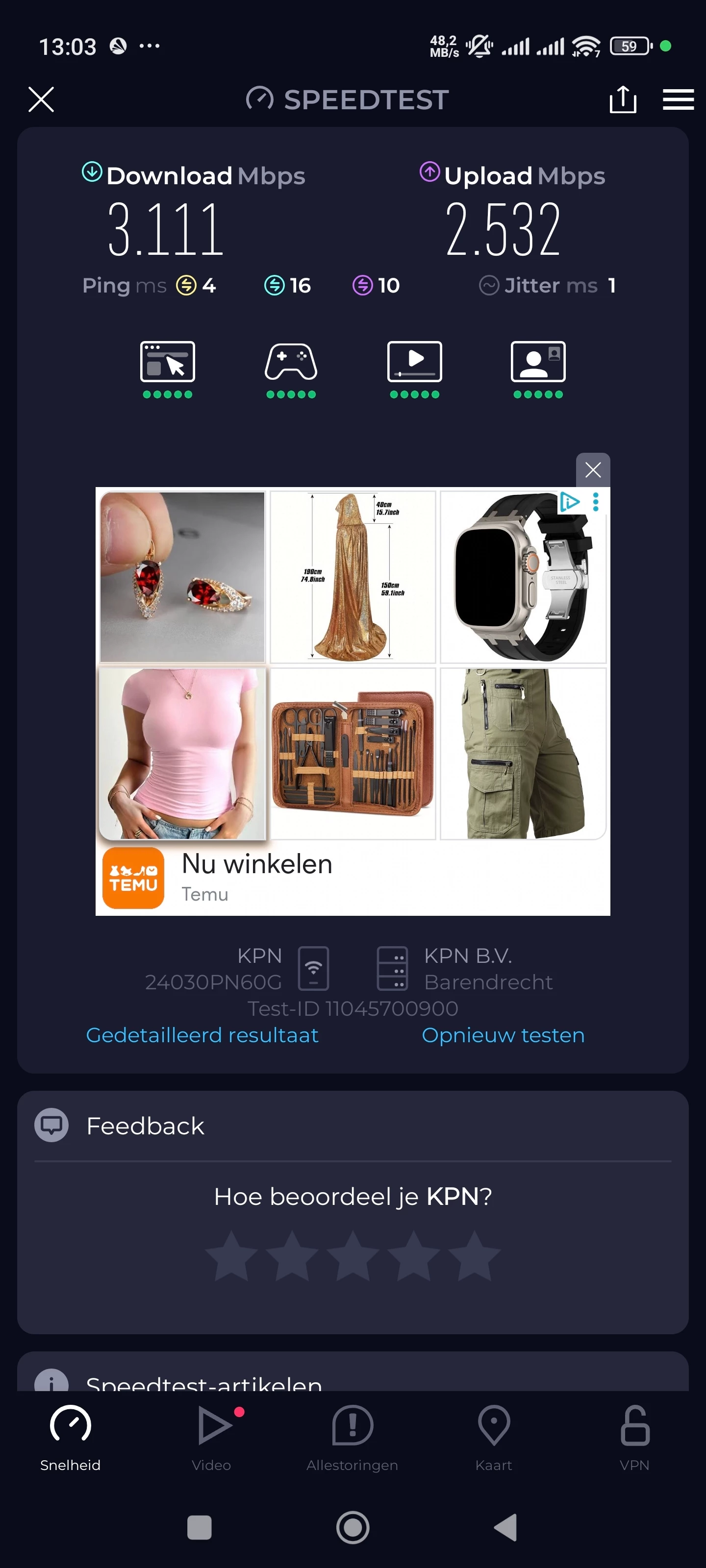View video conferencing quality score icon
706x1568 pixels.
(537, 363)
